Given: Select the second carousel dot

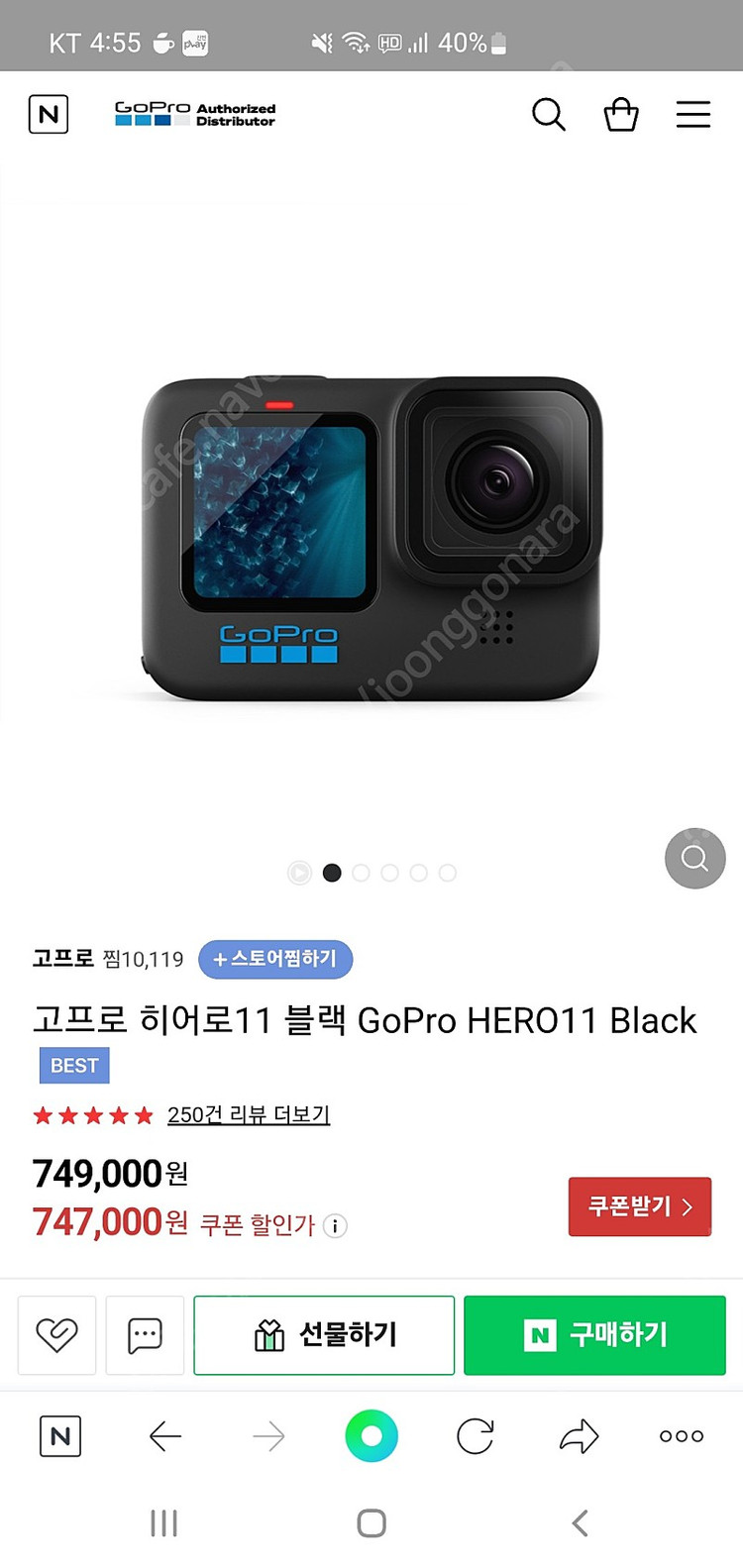Looking at the screenshot, I should coord(332,873).
